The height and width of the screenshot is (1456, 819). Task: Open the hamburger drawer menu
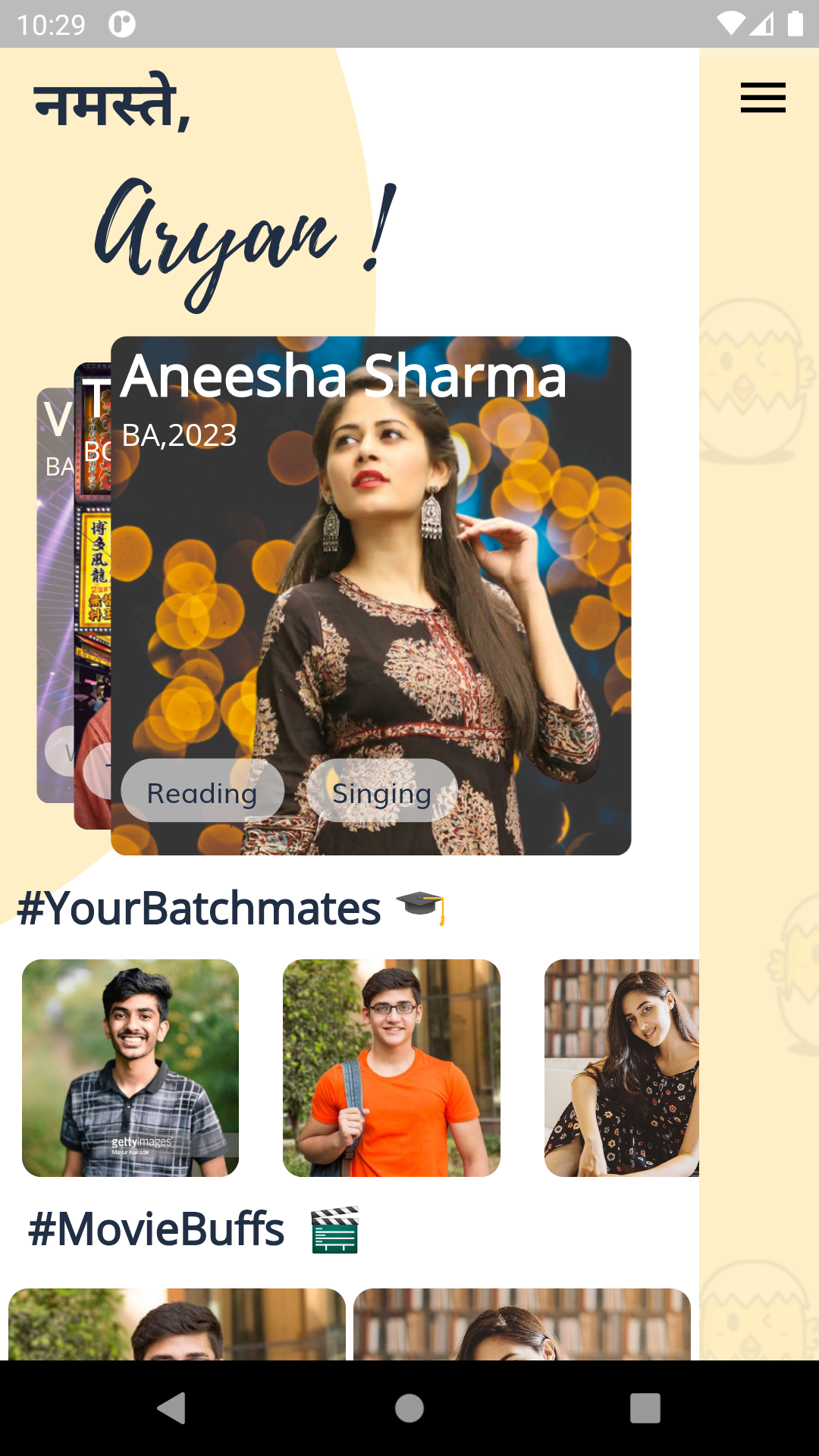pyautogui.click(x=763, y=98)
